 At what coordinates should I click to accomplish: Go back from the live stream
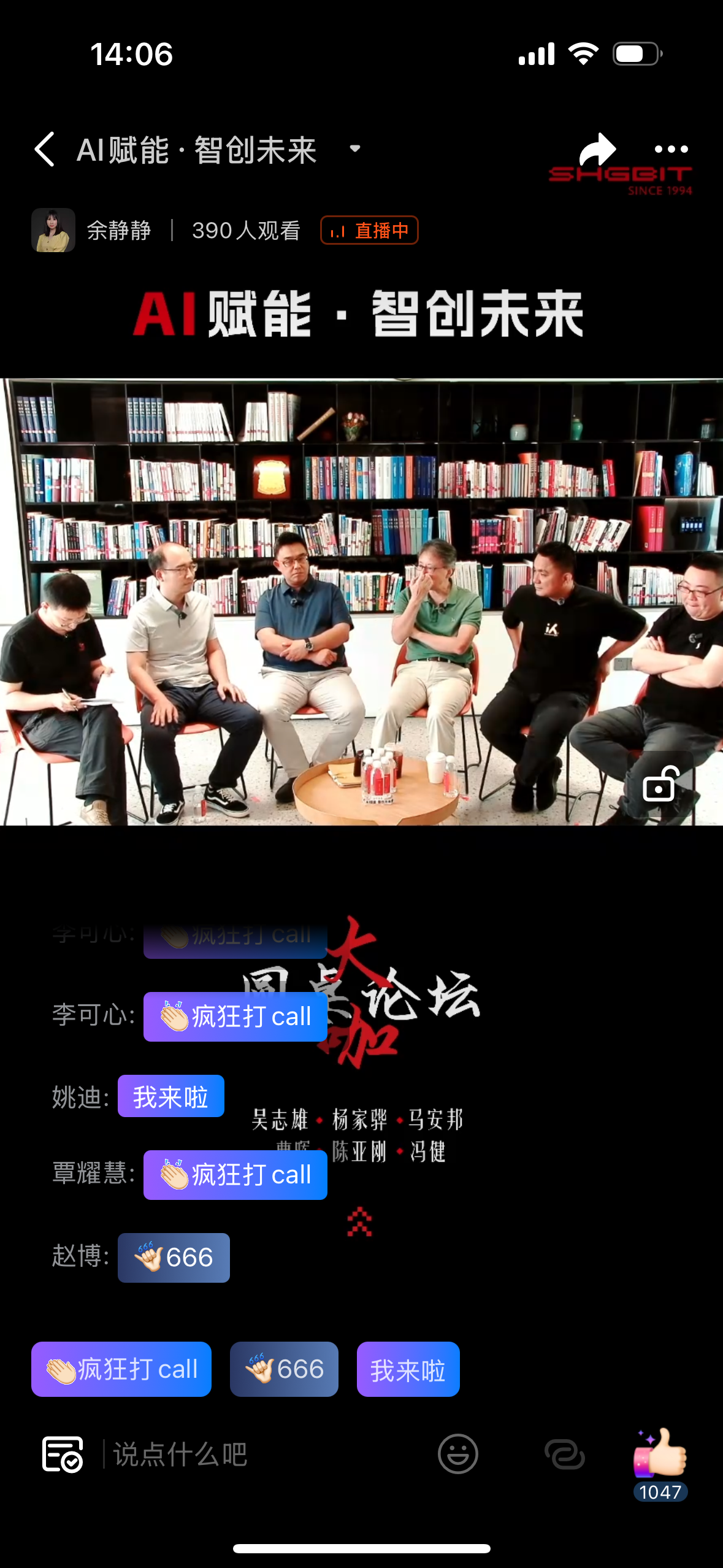[45, 149]
